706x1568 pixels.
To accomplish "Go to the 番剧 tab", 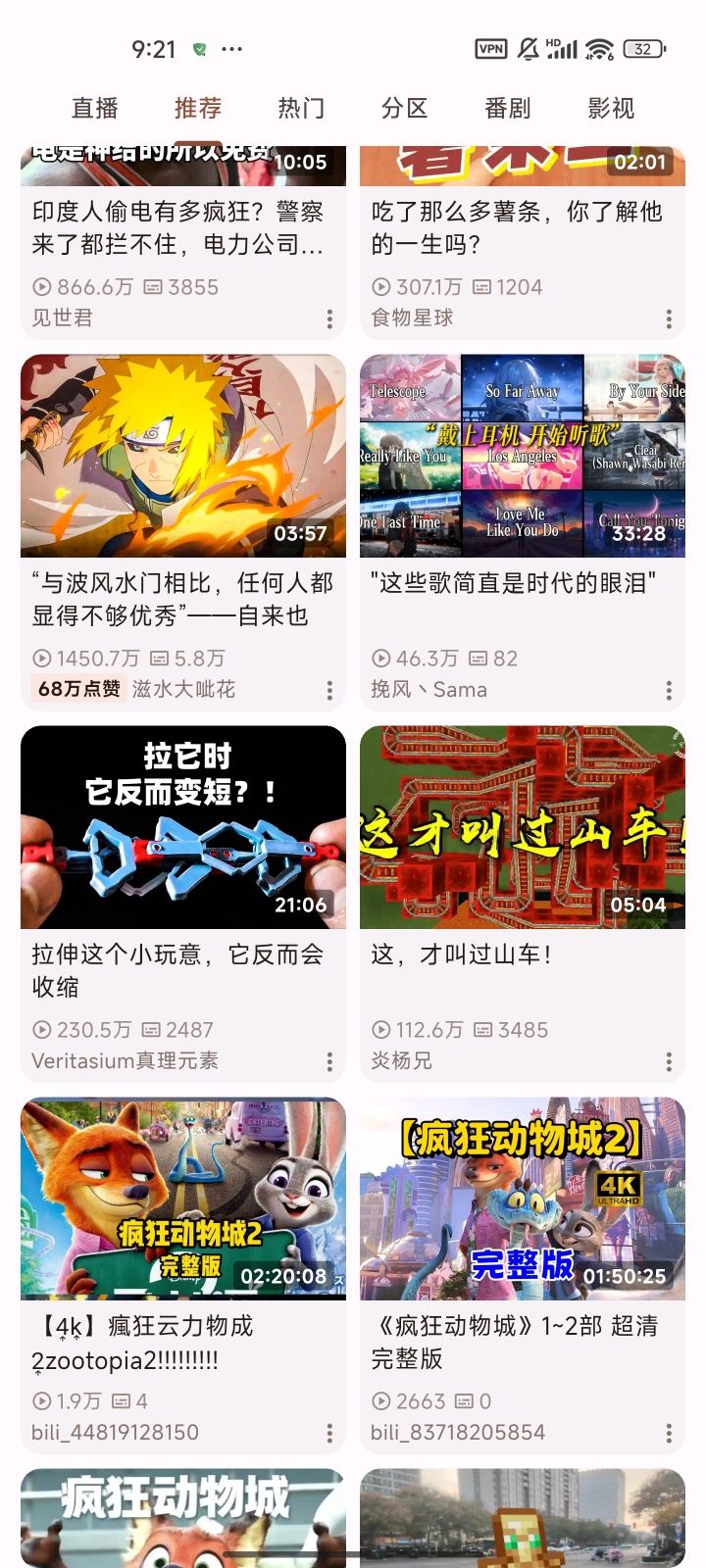I will coord(508,108).
